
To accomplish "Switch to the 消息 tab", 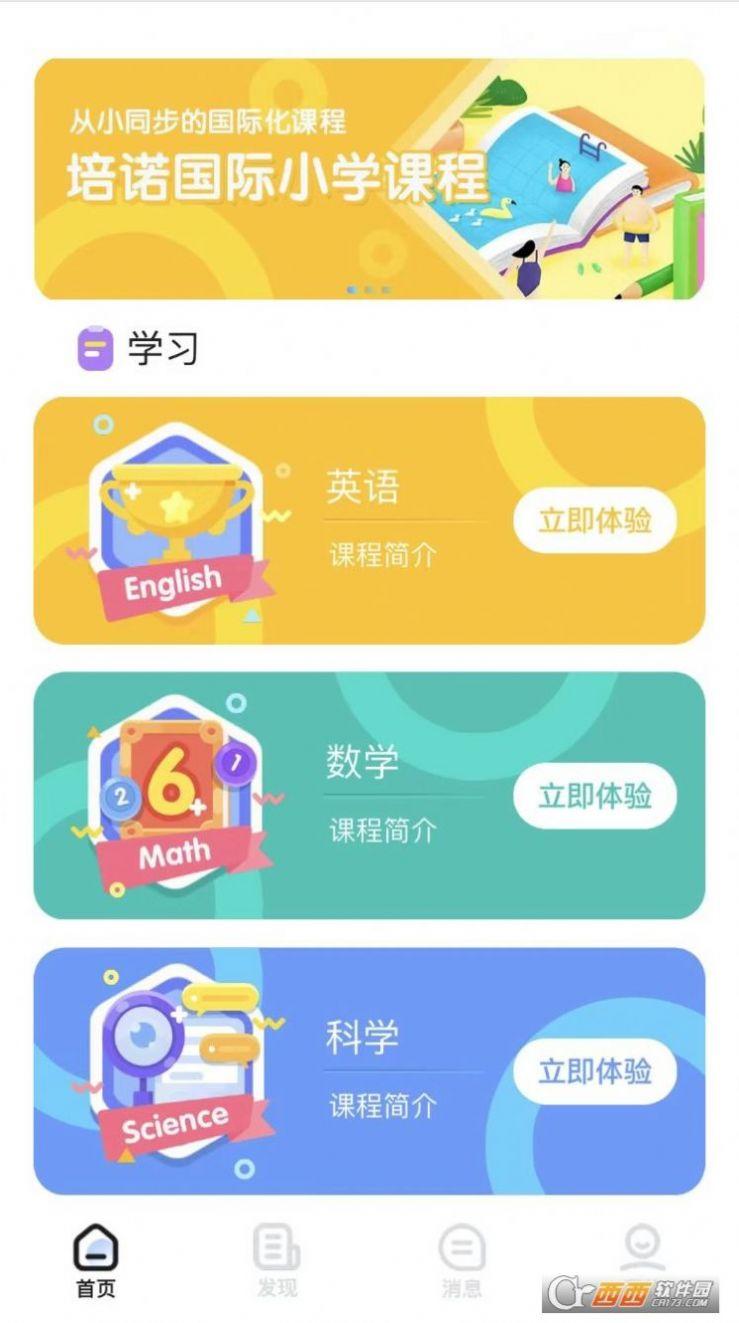I will [x=462, y=1261].
